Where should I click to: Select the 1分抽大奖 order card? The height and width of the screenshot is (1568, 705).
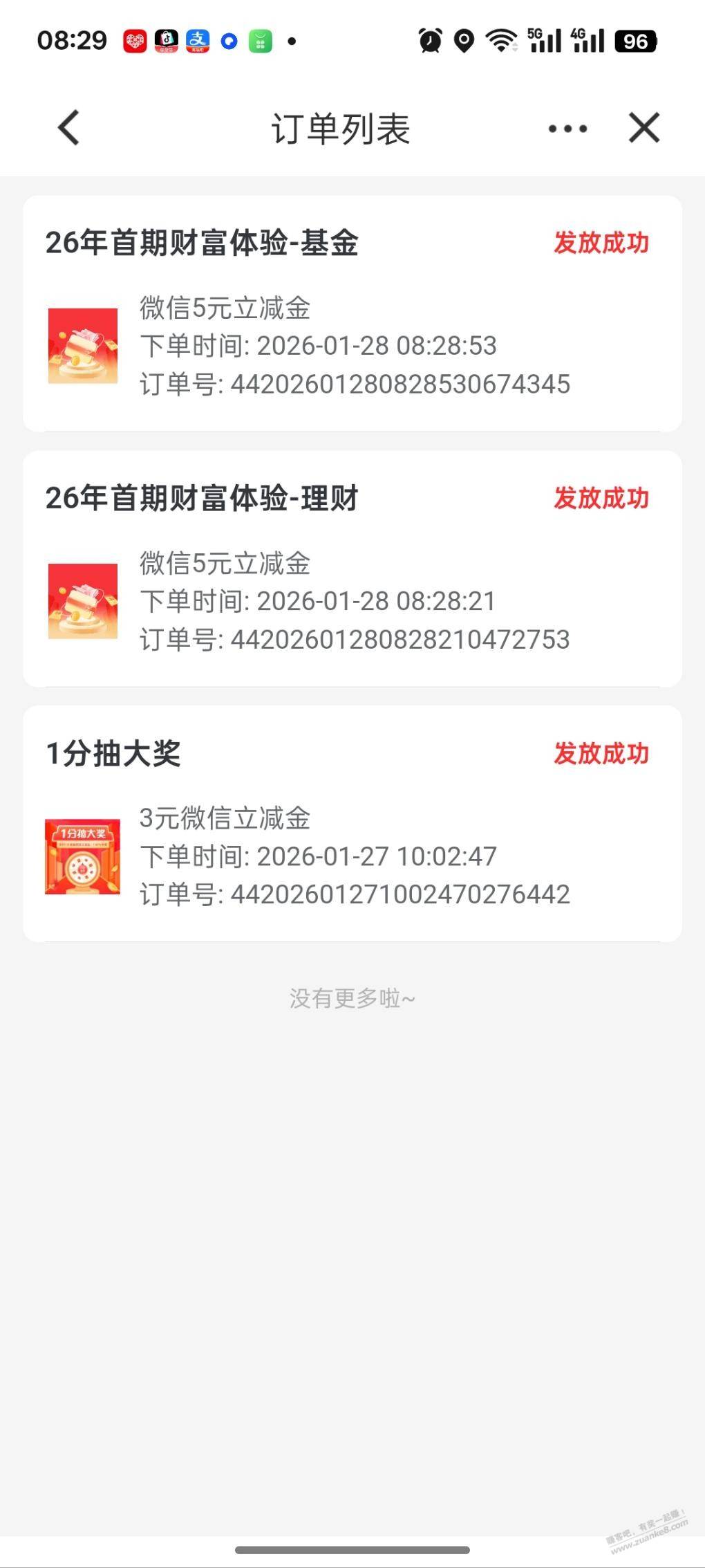pos(352,823)
